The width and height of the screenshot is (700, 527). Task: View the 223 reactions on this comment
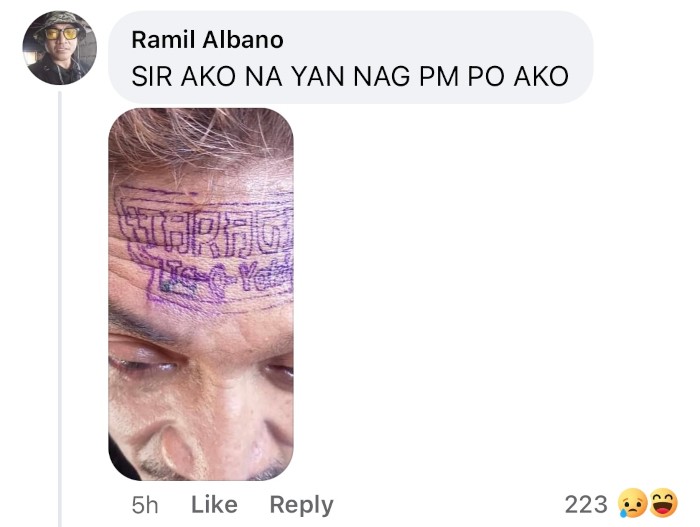coord(620,503)
